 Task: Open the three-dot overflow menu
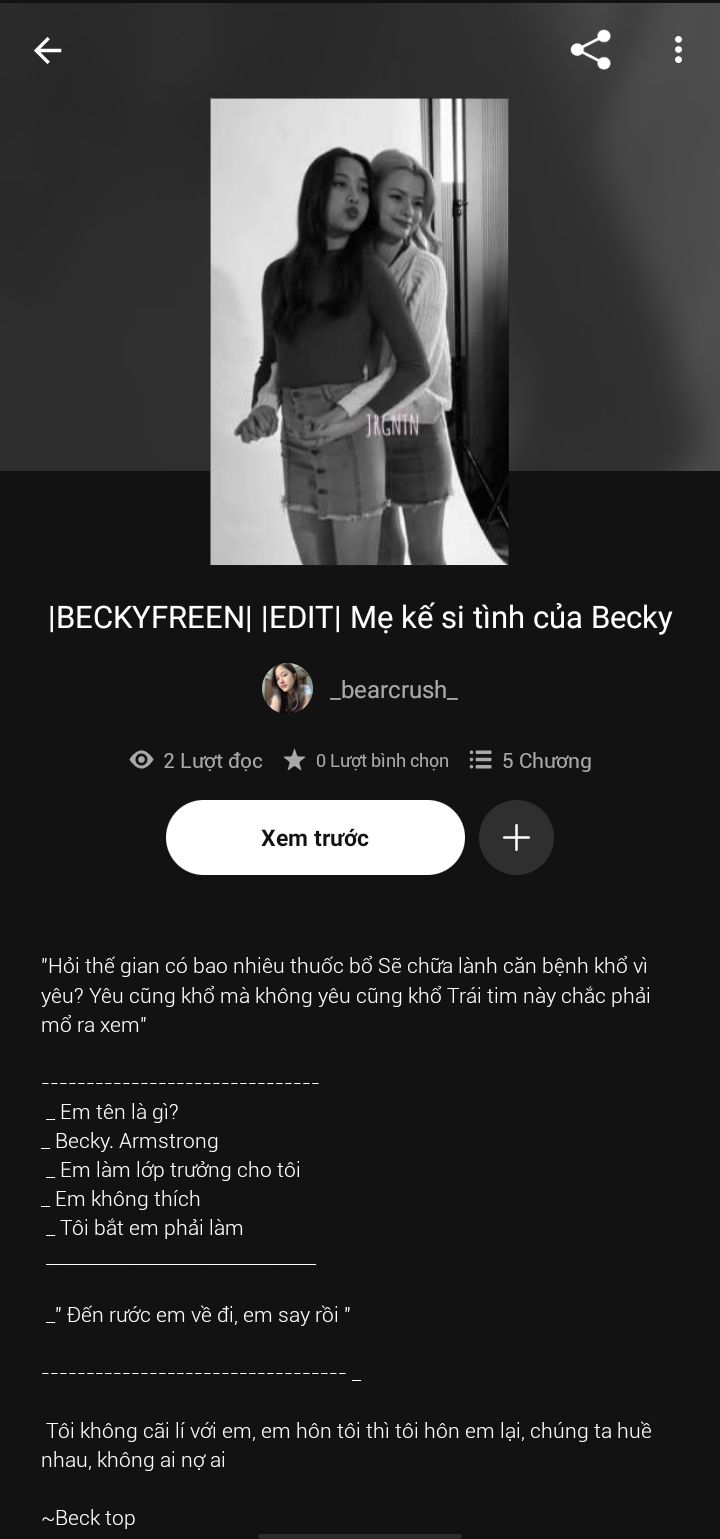(678, 50)
